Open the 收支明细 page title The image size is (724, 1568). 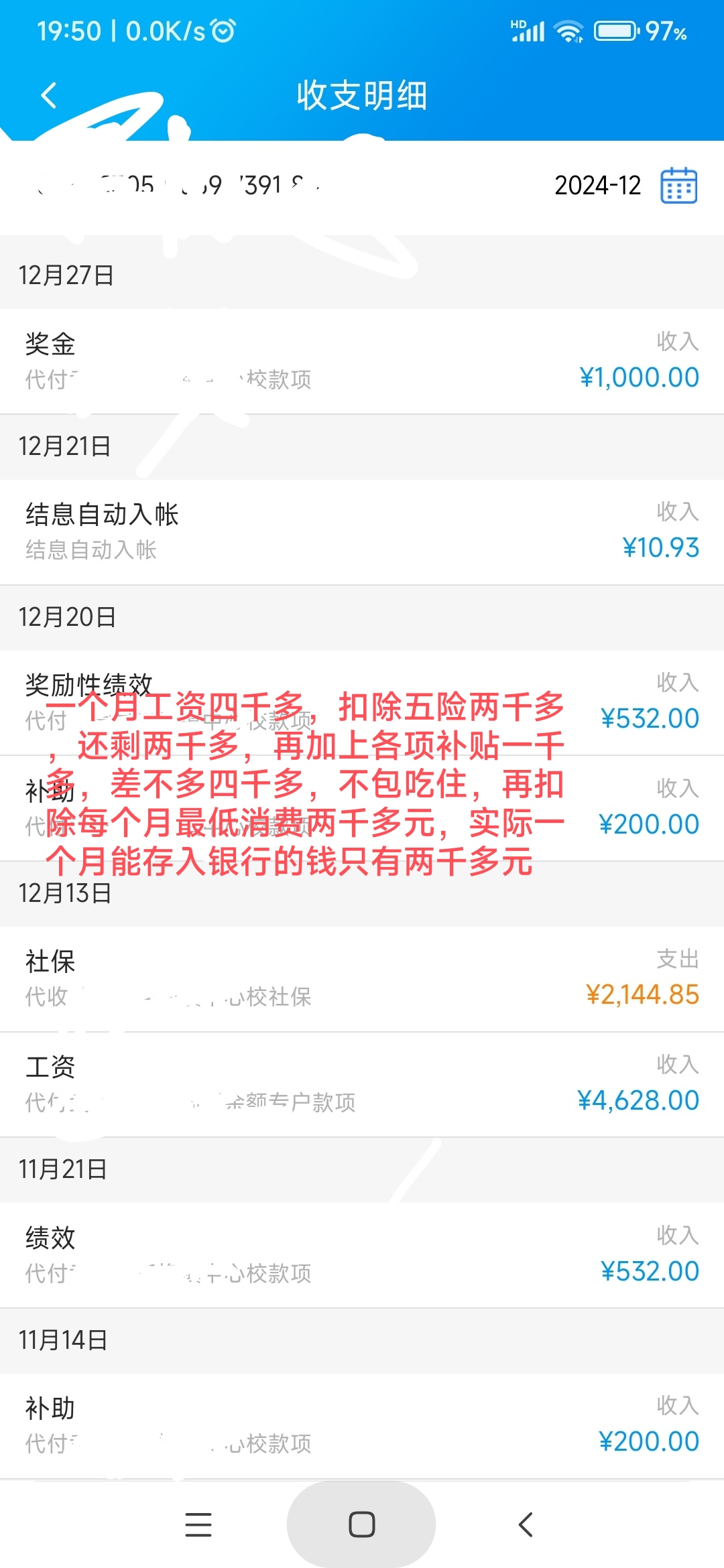361,95
